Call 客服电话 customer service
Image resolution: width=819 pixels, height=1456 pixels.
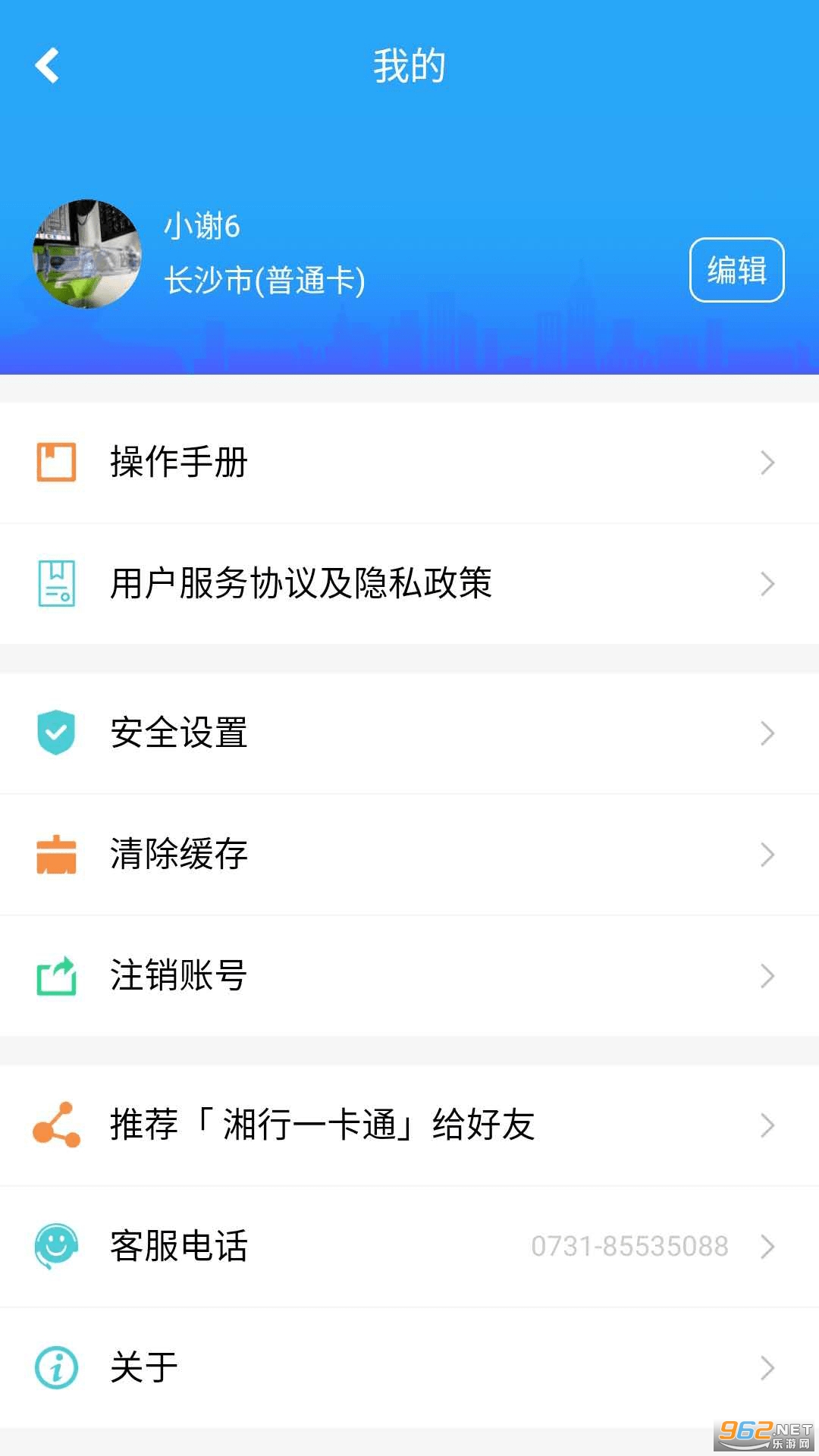[409, 1247]
